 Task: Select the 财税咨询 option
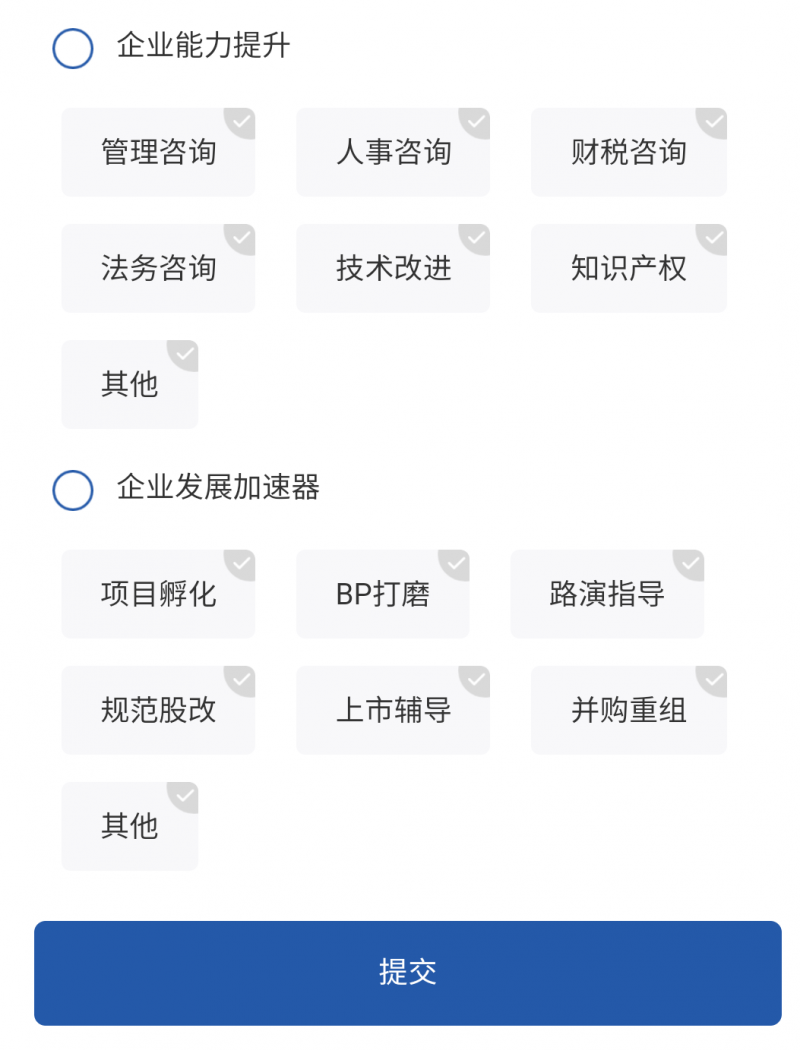[x=628, y=152]
